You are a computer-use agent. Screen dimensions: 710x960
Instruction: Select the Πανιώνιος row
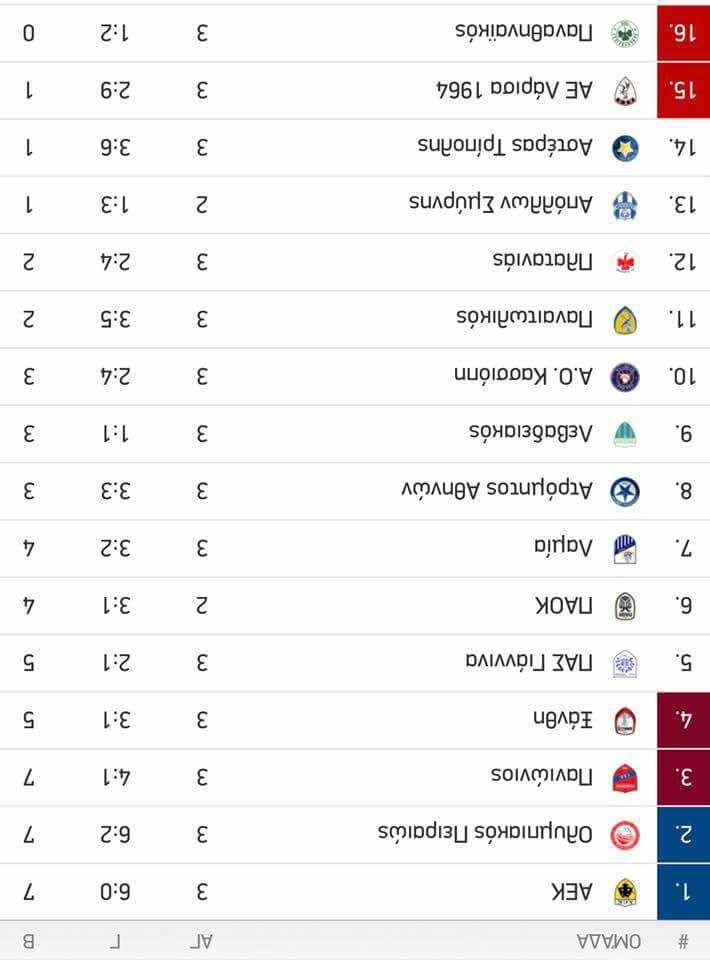click(355, 777)
